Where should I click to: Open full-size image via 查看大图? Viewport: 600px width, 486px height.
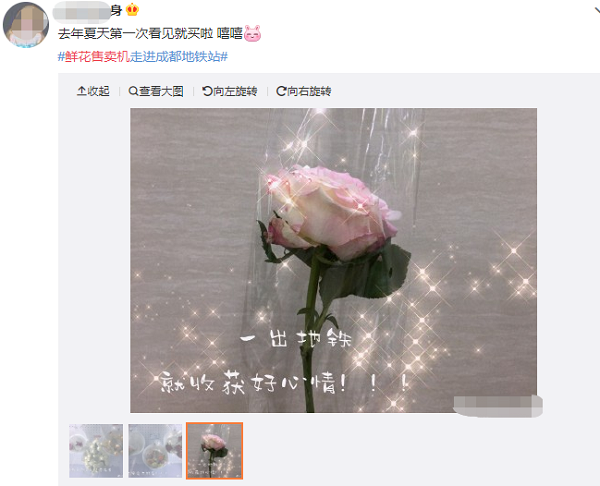coord(156,91)
